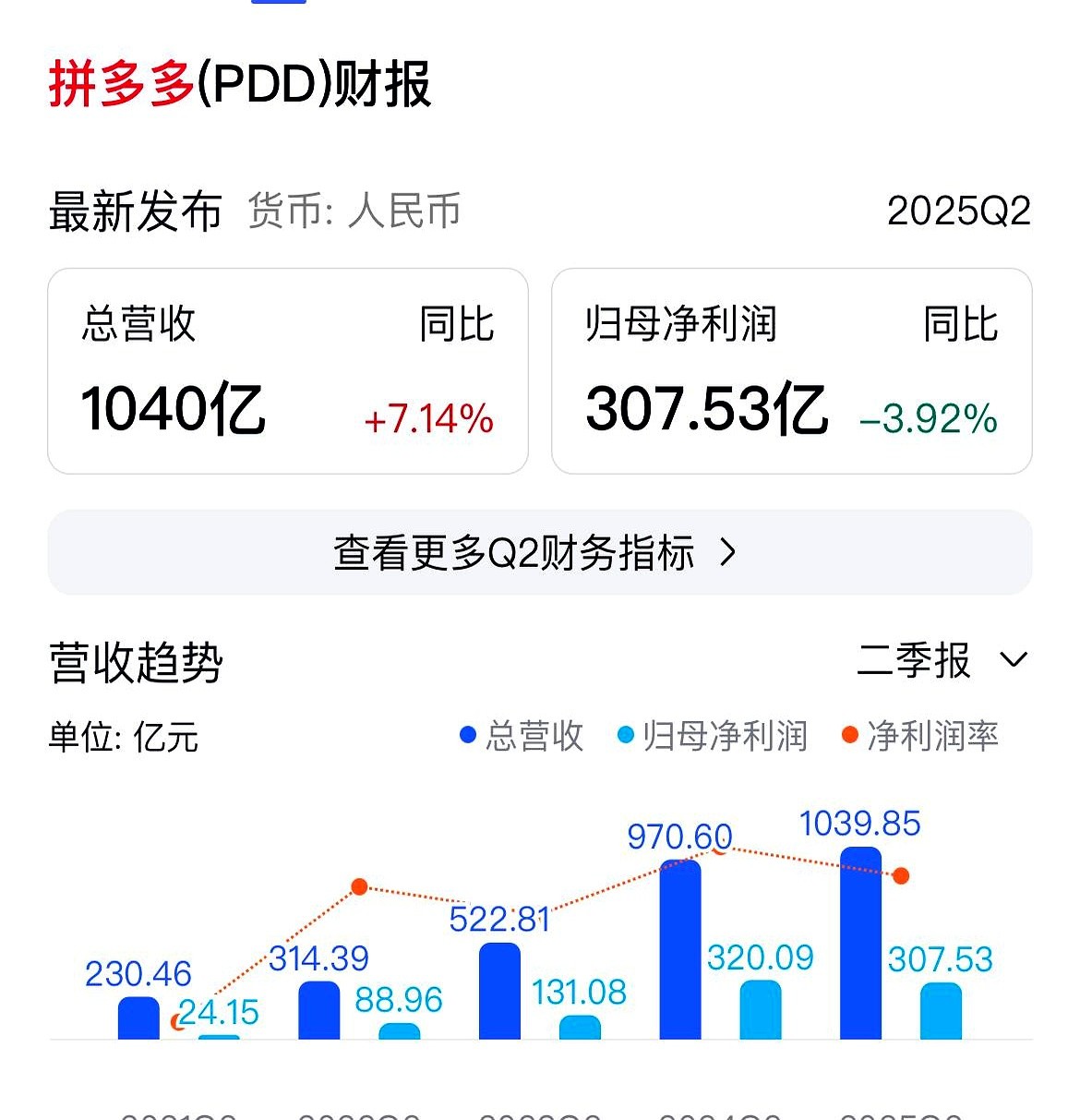This screenshot has width=1080, height=1120.
Task: Toggle the 归母净利润 series in the chart legend
Action: pos(712,736)
